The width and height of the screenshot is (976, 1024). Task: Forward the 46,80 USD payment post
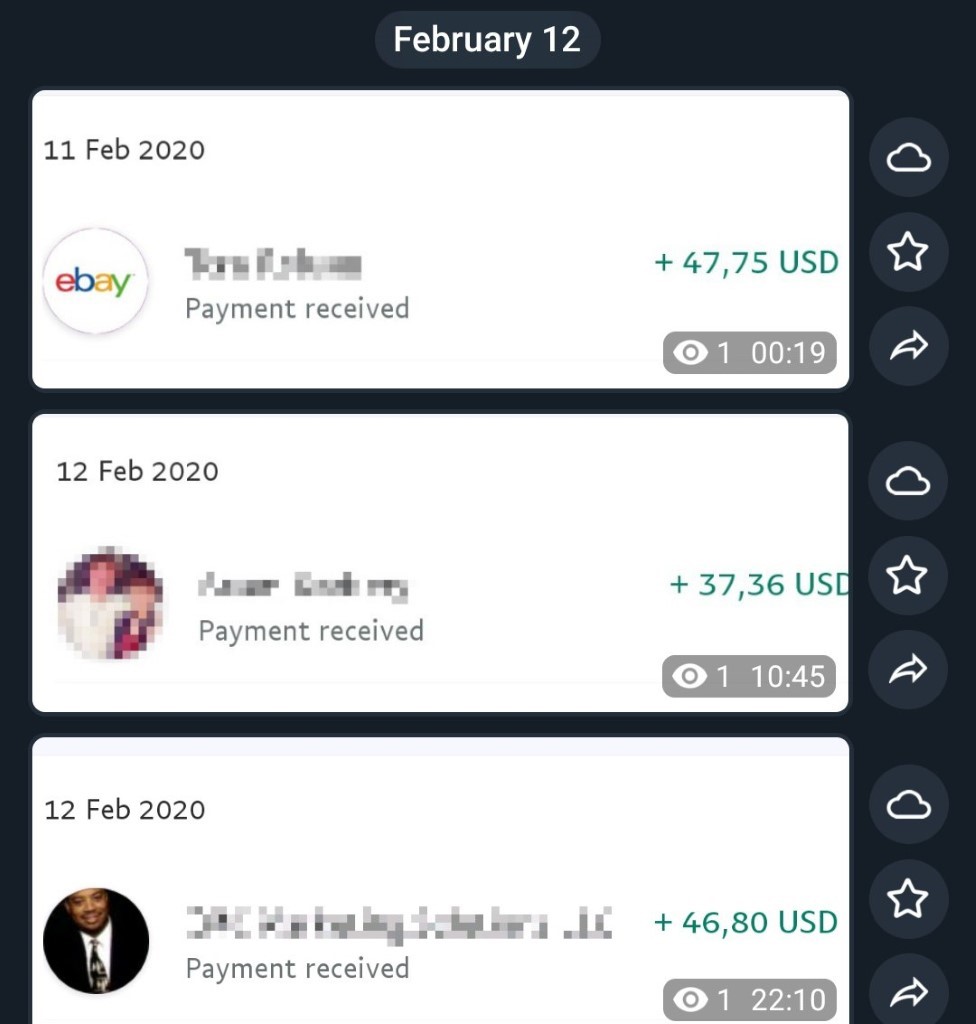908,991
